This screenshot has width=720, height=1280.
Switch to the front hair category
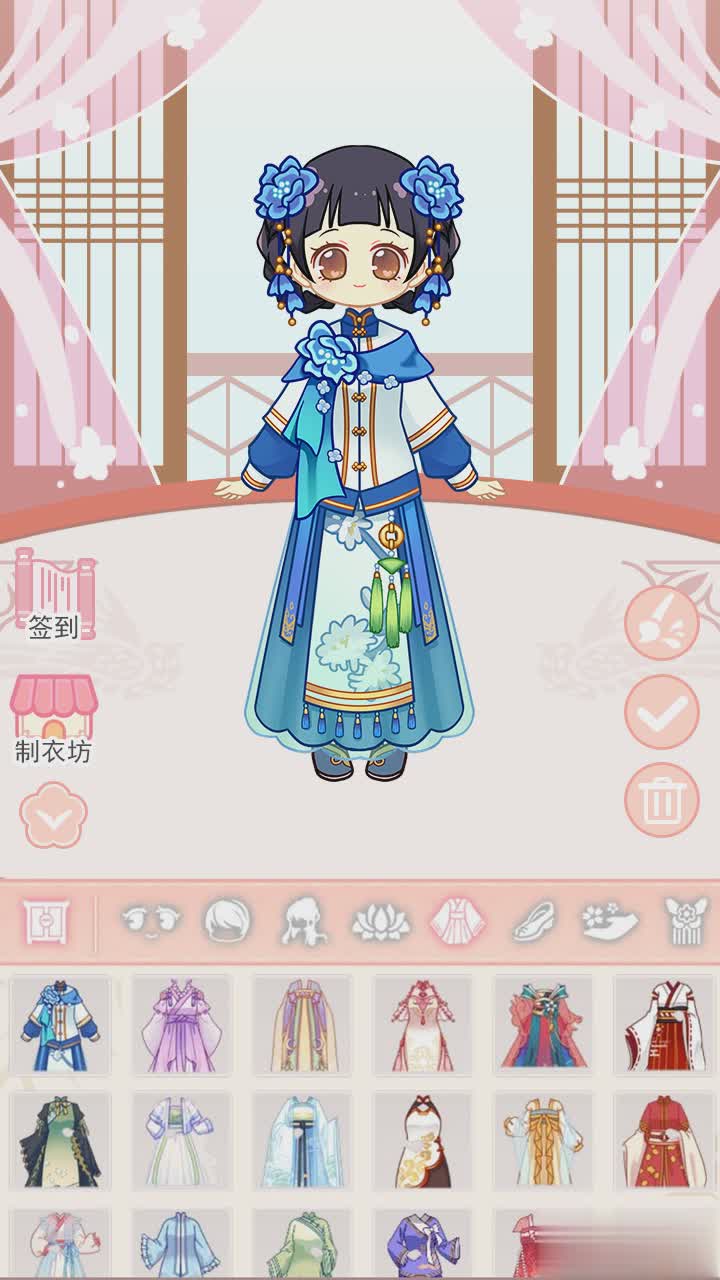[x=228, y=921]
